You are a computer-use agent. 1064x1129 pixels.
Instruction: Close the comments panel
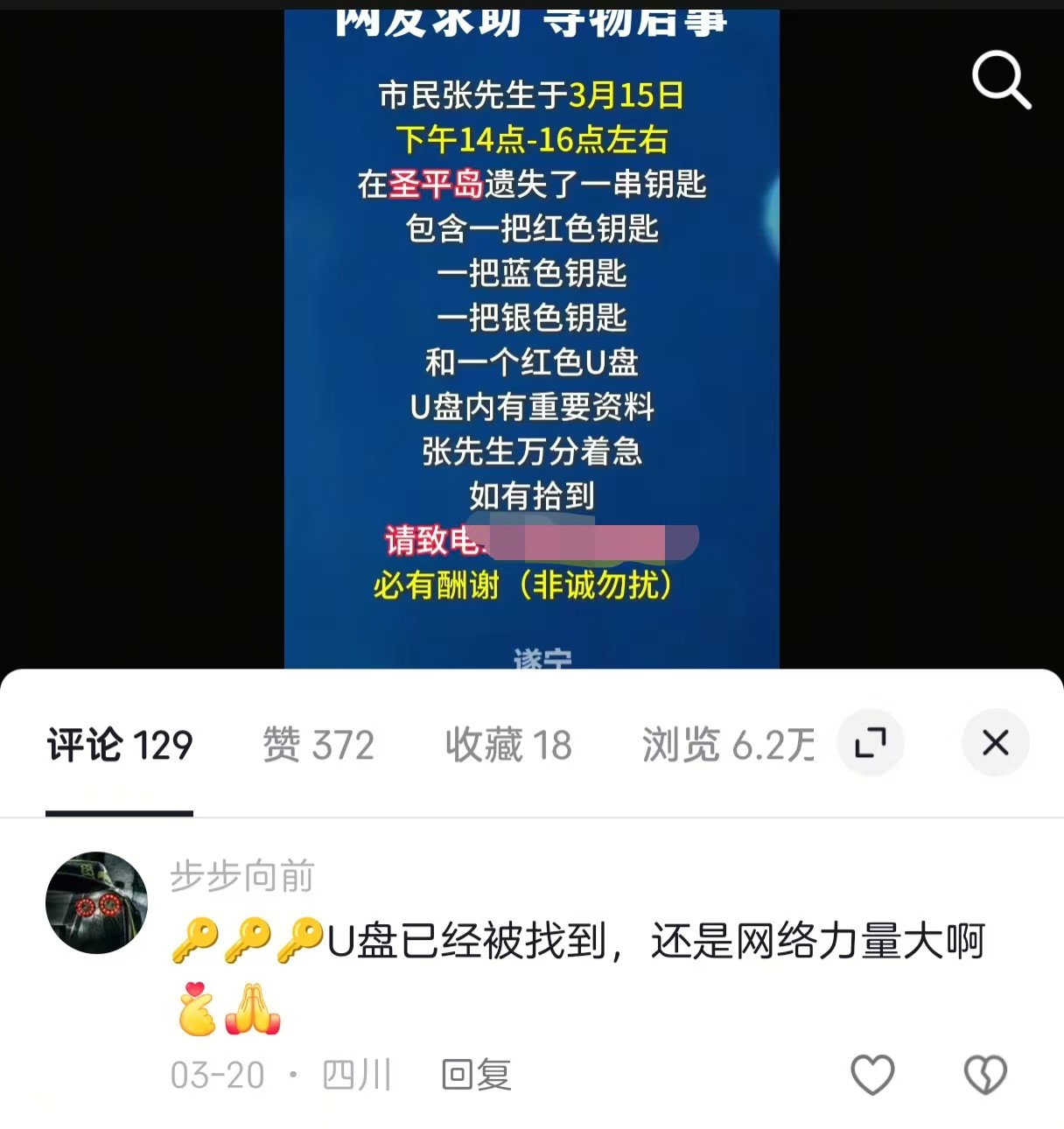995,743
